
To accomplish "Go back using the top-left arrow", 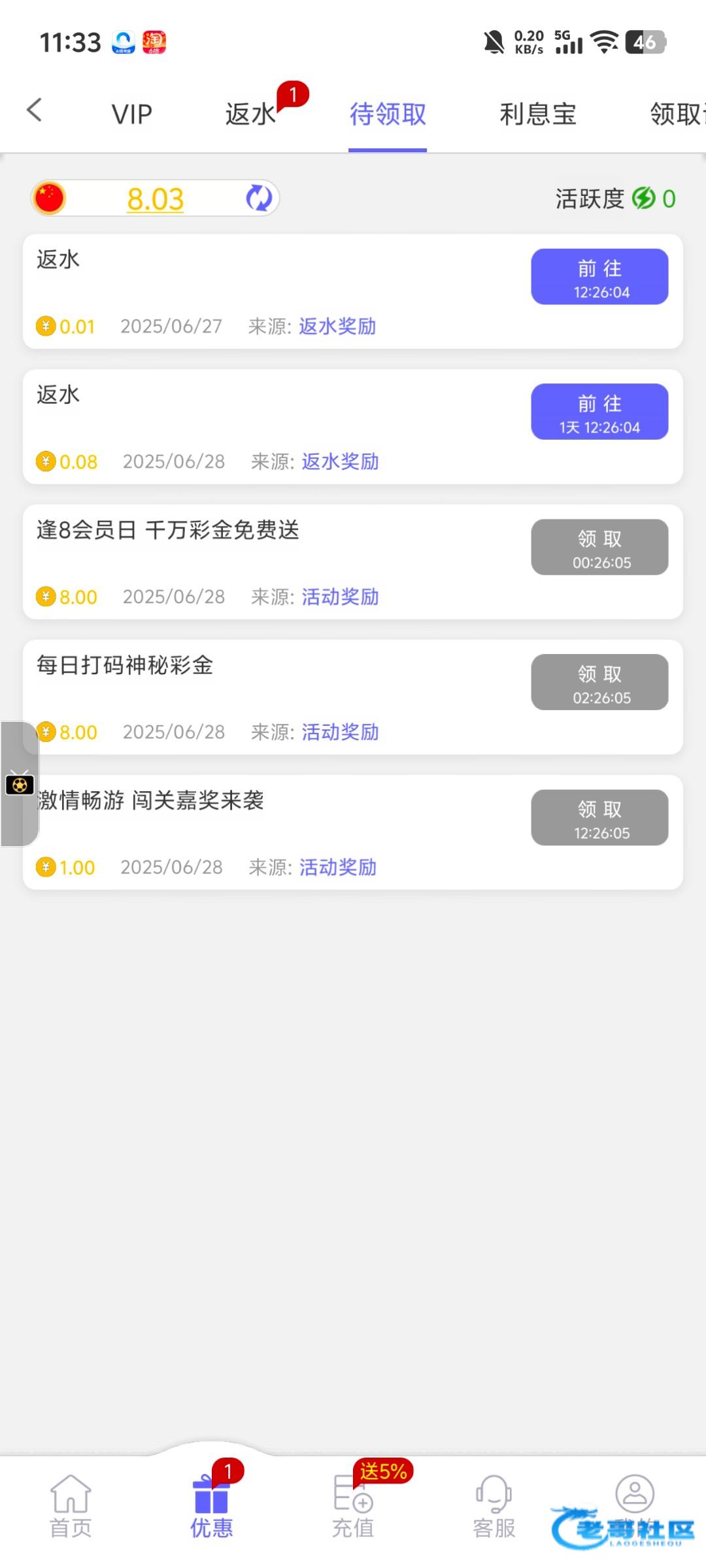I will pos(35,110).
